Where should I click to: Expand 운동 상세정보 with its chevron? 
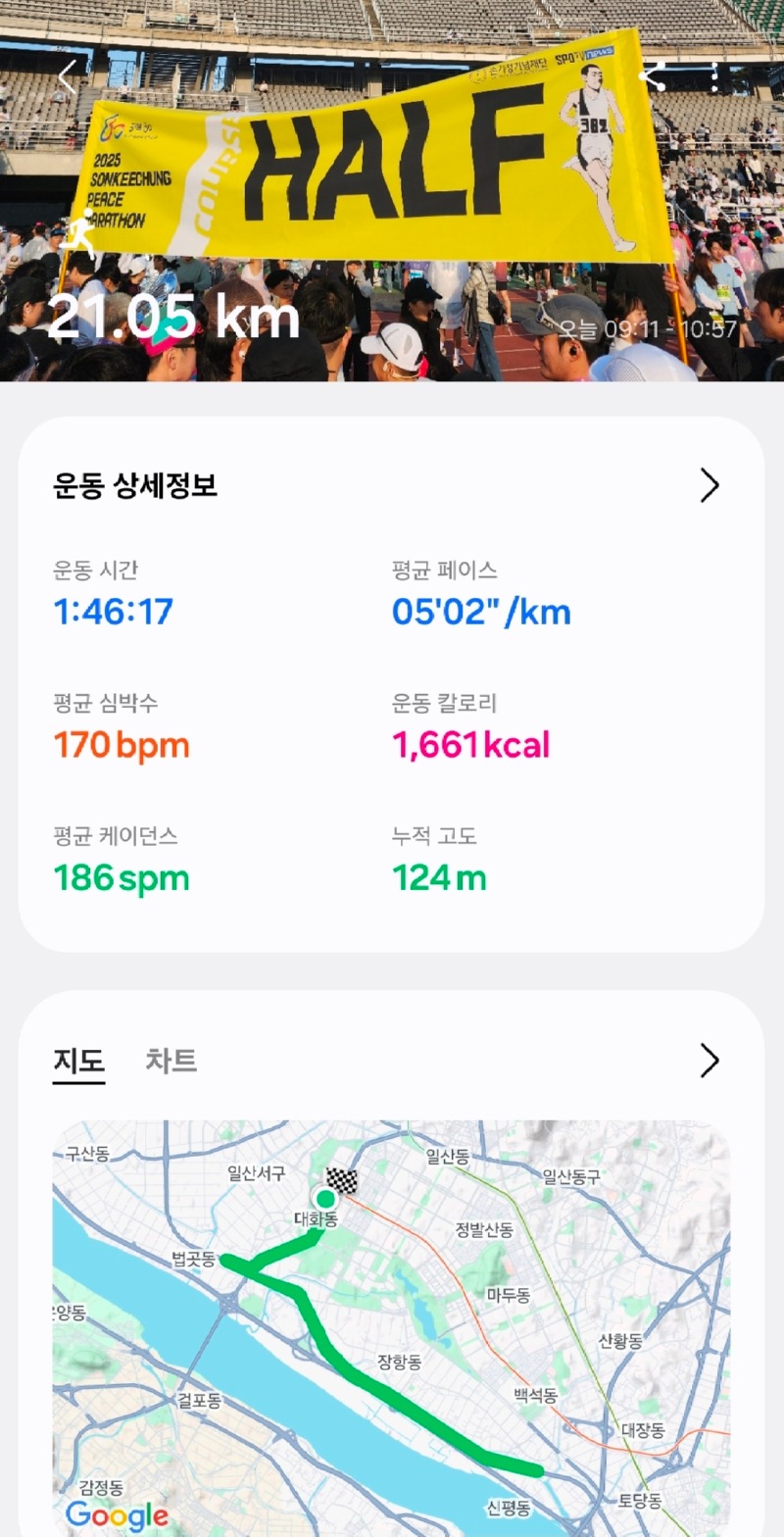tap(710, 485)
